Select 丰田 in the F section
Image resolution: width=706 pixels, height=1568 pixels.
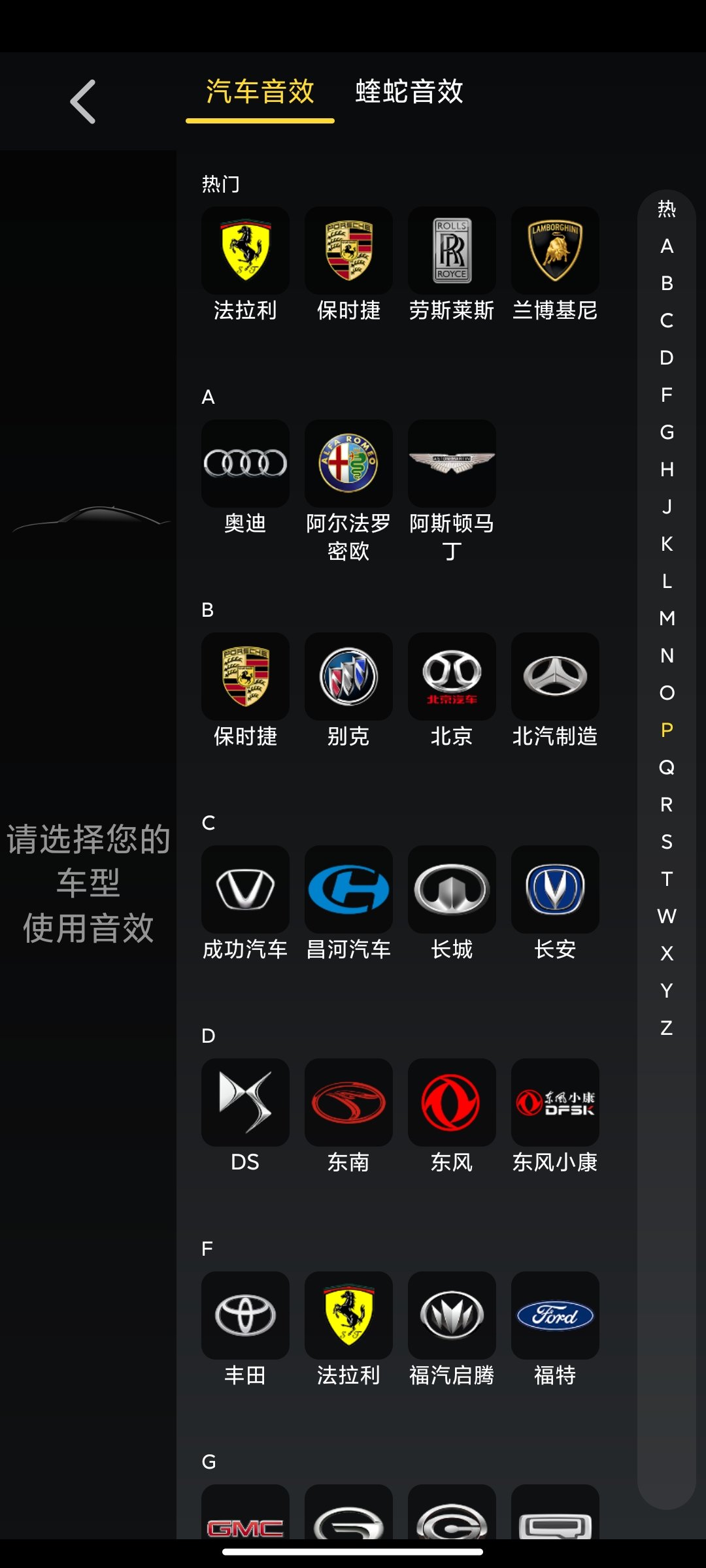[x=245, y=1330]
